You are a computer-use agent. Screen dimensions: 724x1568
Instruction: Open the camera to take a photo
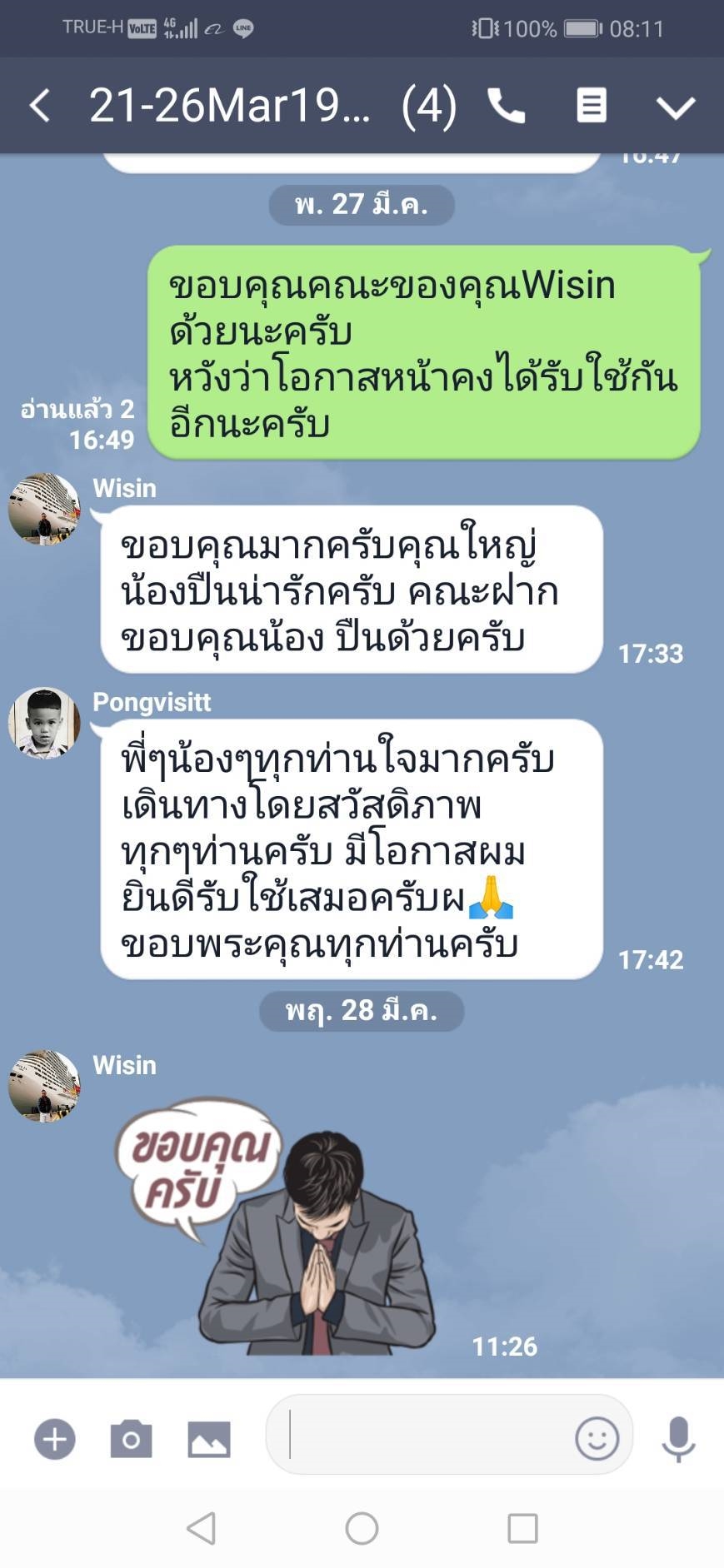(x=132, y=1439)
